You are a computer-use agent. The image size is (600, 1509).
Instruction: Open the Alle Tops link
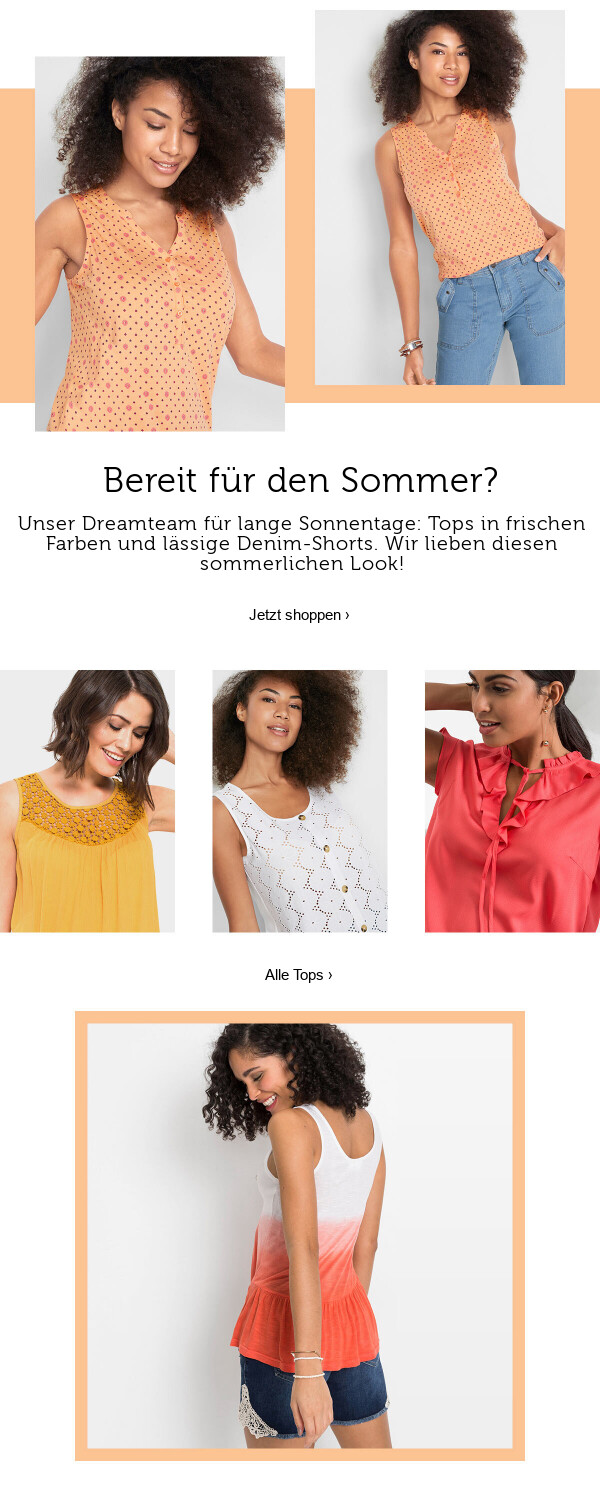coord(298,975)
